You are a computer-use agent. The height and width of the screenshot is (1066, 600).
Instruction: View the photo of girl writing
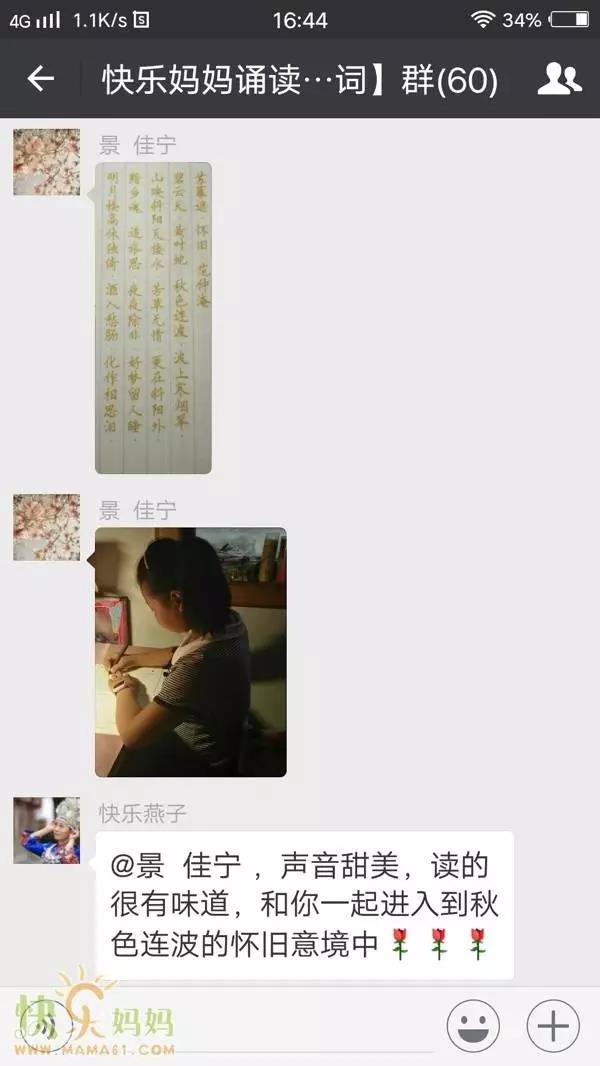pos(190,652)
